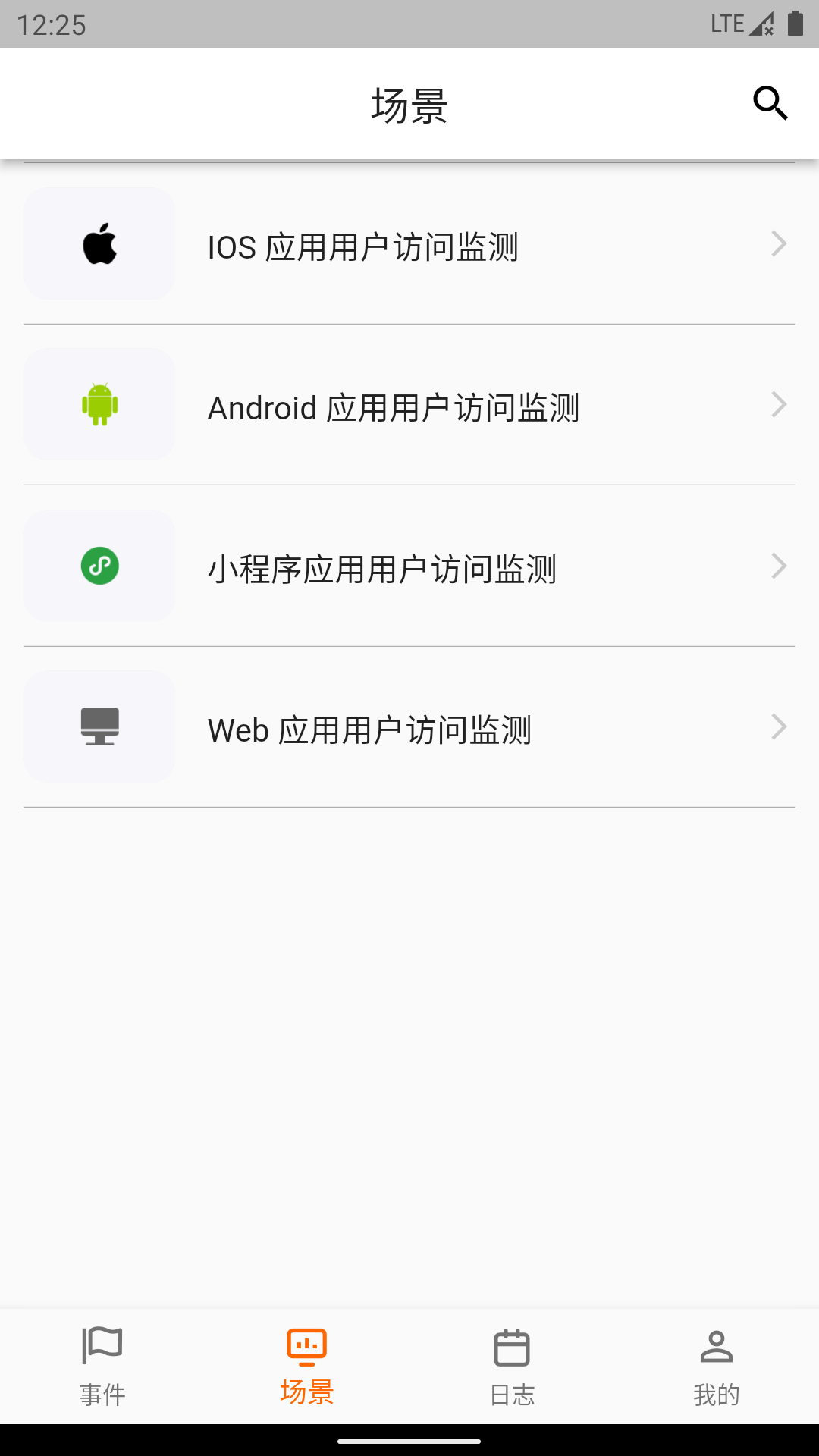Screen dimensions: 819x1456
Task: Click the 场景 title header
Action: tap(409, 105)
